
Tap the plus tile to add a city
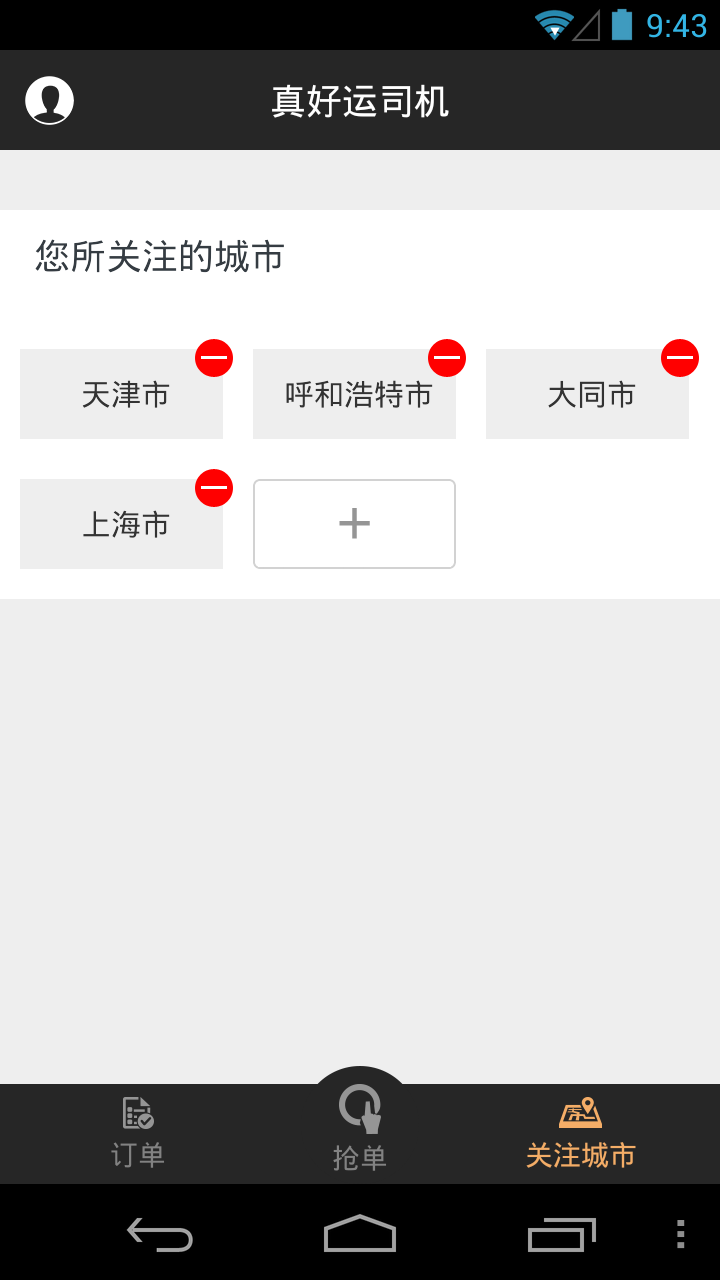tap(354, 524)
